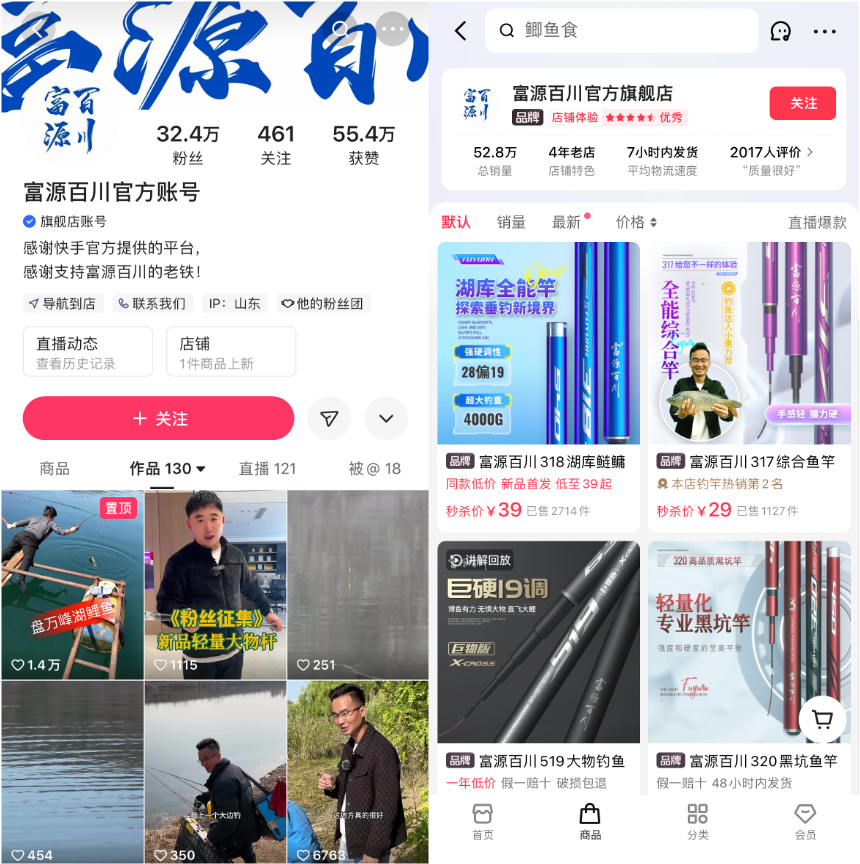This screenshot has height=864, width=860.
Task: Follow the 富源百川官方旗舰店 shop
Action: (x=802, y=104)
